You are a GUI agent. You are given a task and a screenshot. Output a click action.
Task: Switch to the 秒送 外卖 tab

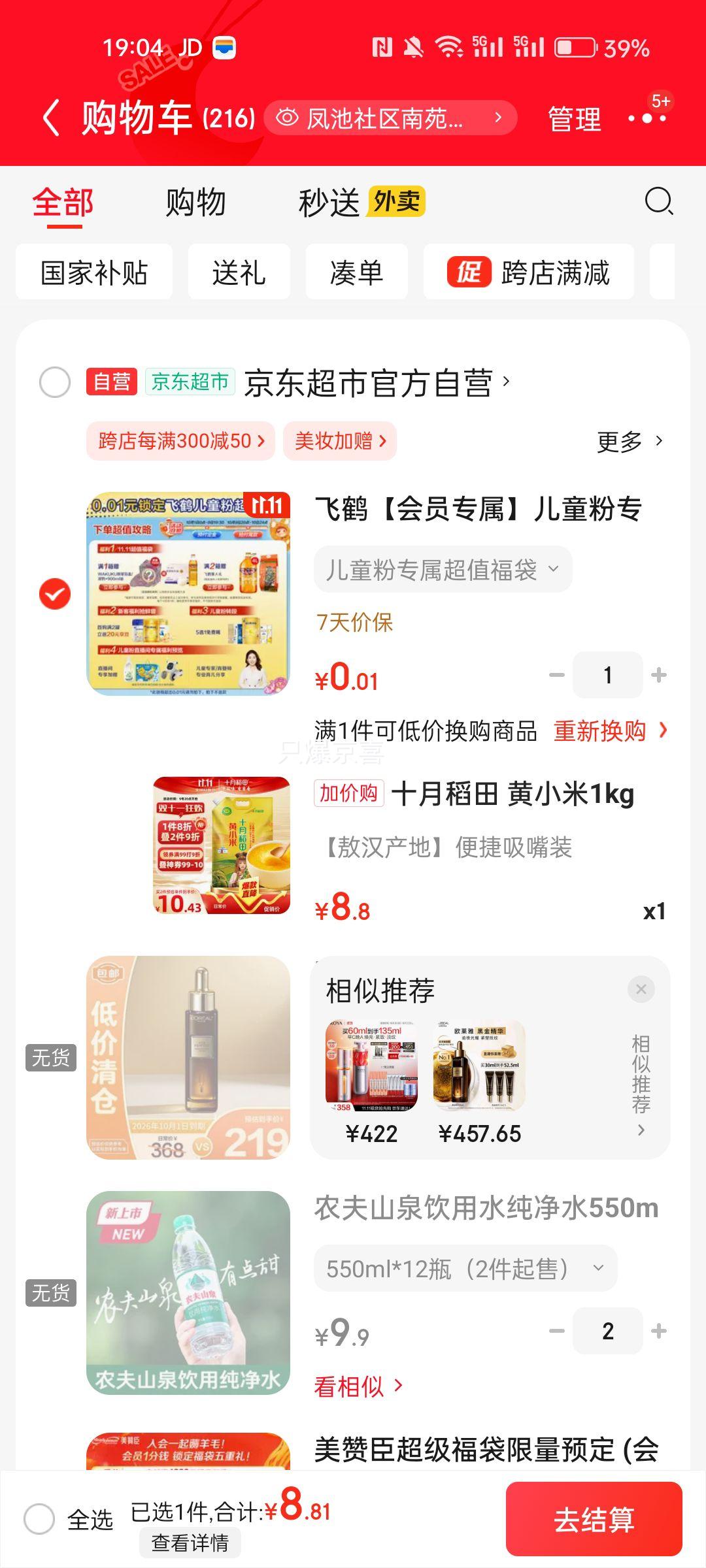pyautogui.click(x=361, y=203)
